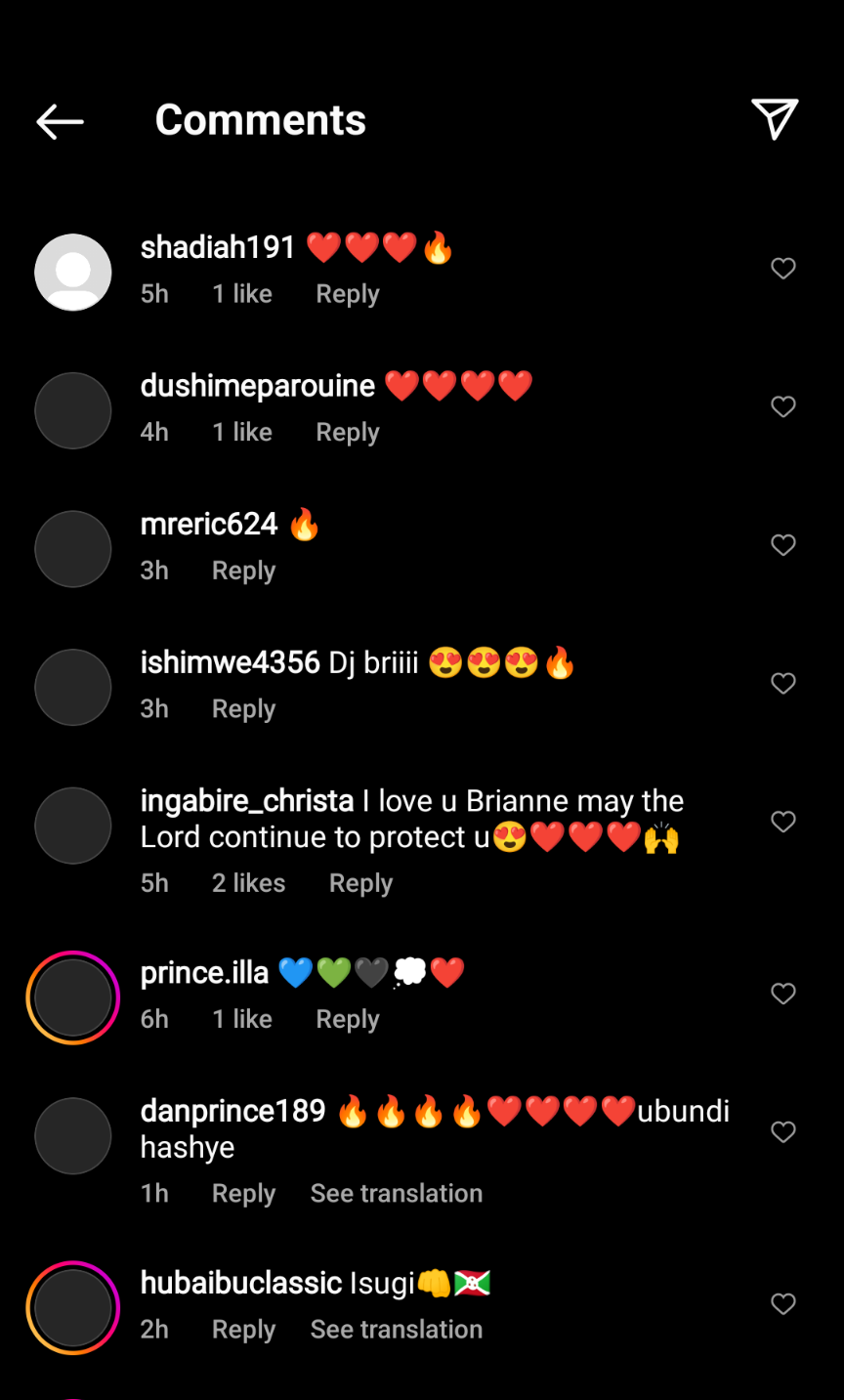844x1400 pixels.
Task: Like ishimwe4356's Dj briiii comment
Action: (783, 683)
